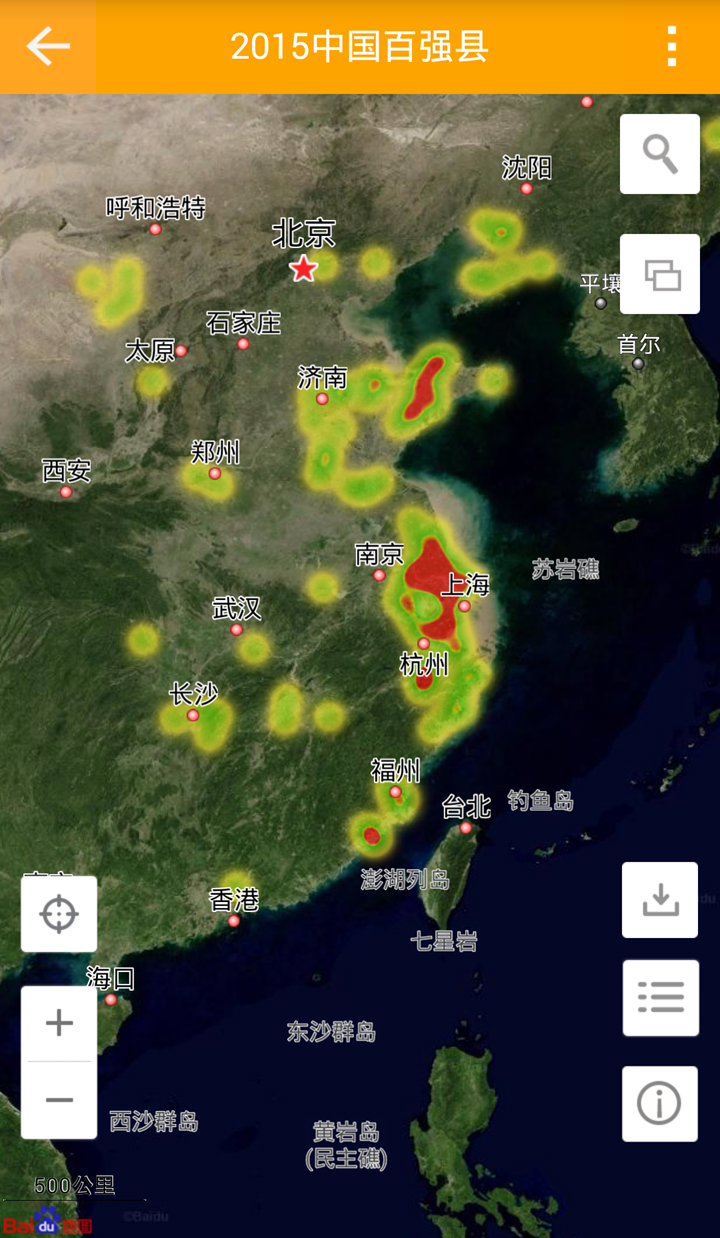Image resolution: width=720 pixels, height=1238 pixels.
Task: Zoom in on the map
Action: 59,1023
